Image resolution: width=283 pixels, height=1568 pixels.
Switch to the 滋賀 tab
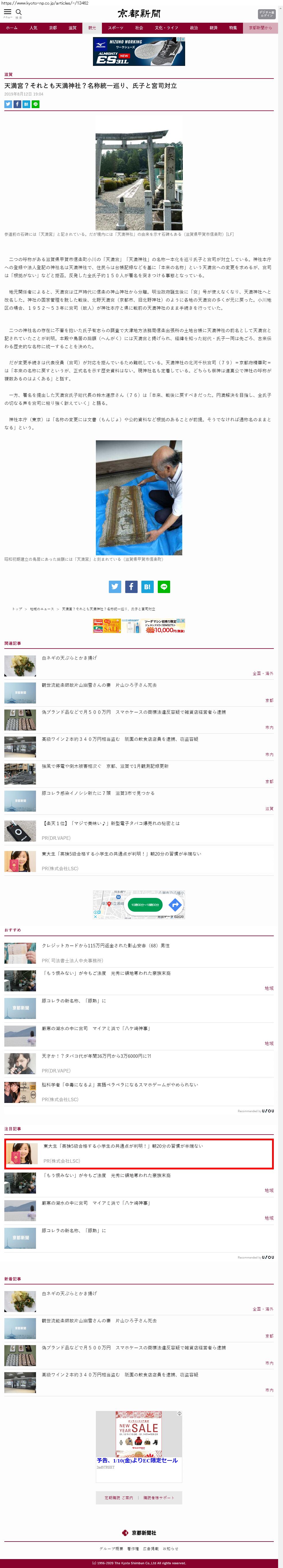click(x=73, y=28)
